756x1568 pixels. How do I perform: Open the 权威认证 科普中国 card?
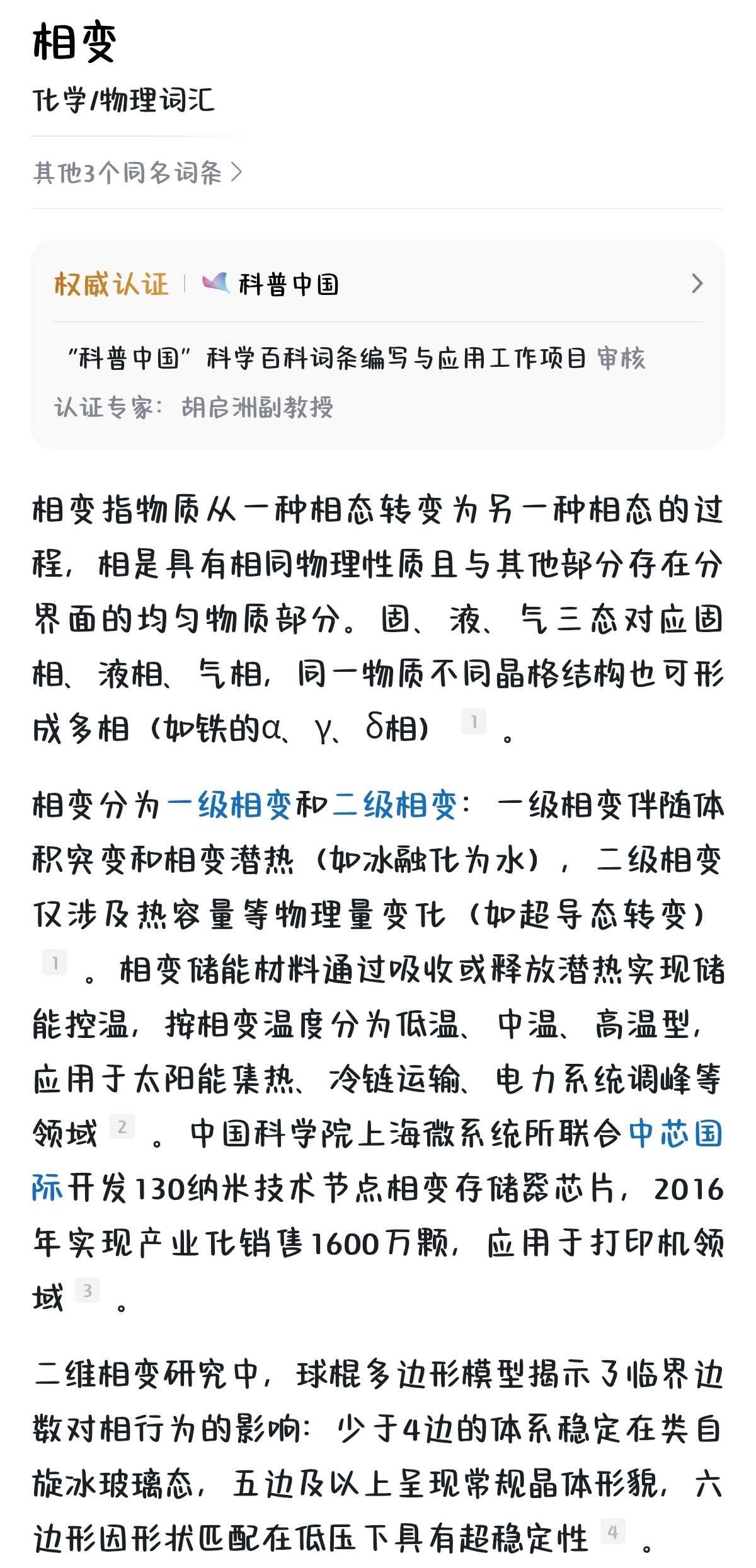click(x=378, y=284)
